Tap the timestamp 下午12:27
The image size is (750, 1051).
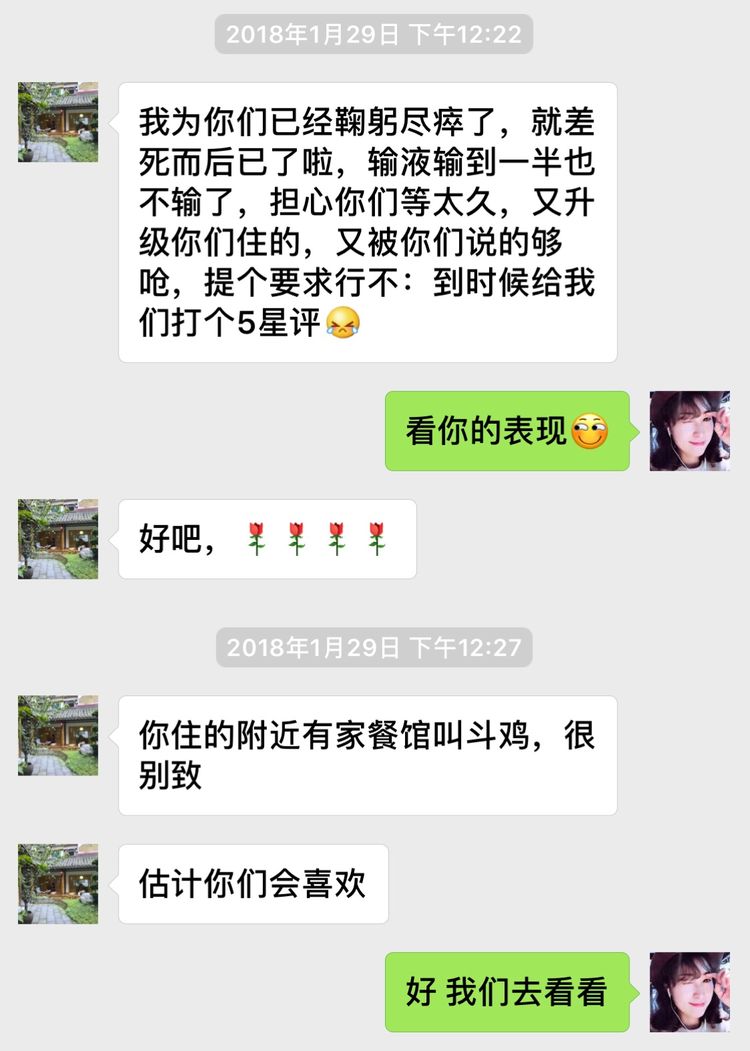point(375,646)
